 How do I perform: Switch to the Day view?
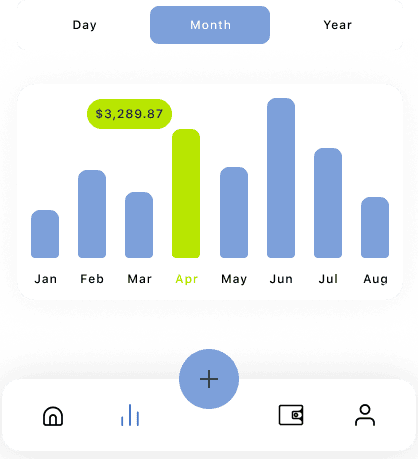pyautogui.click(x=85, y=25)
